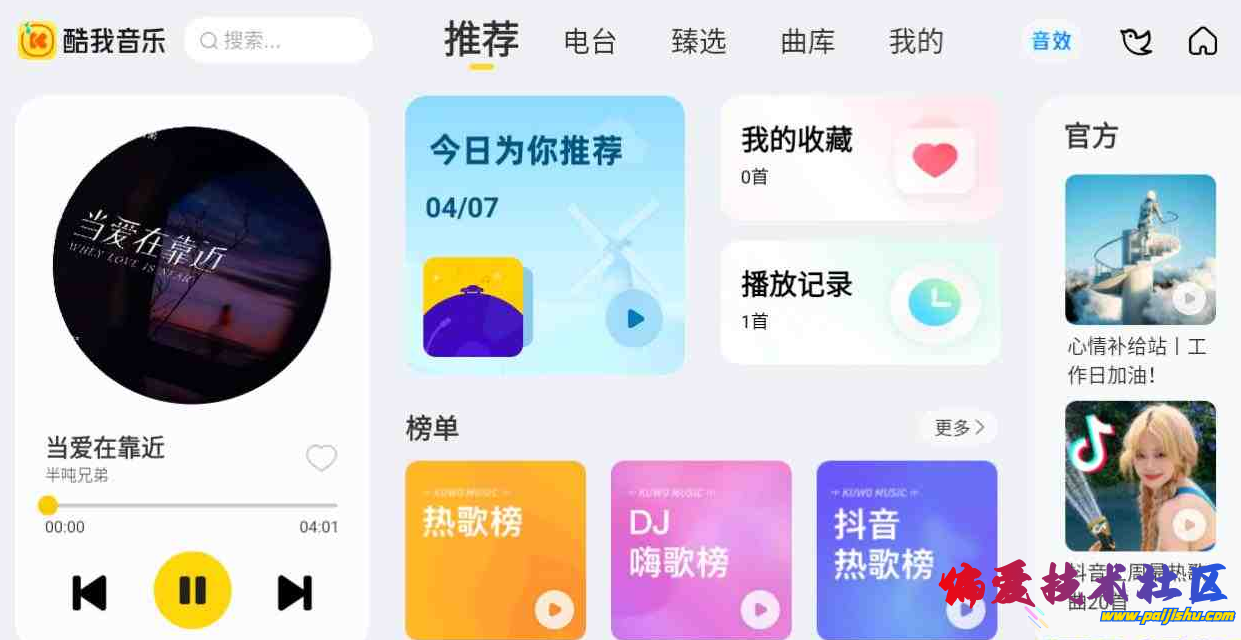This screenshot has height=640, width=1241.
Task: Switch to the 电台 tab
Action: pos(590,42)
